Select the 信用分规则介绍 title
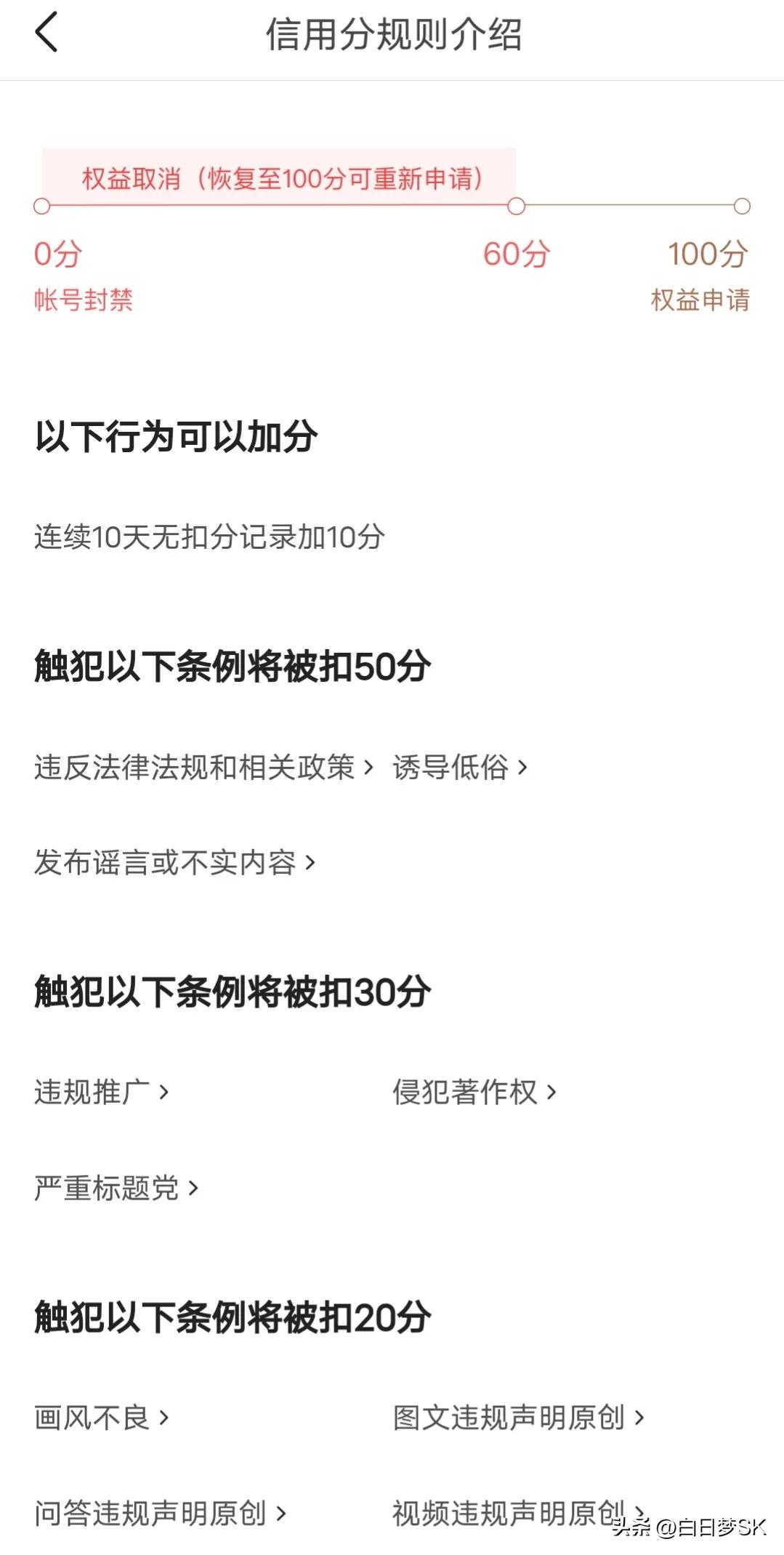The height and width of the screenshot is (1555, 784). coord(397,33)
